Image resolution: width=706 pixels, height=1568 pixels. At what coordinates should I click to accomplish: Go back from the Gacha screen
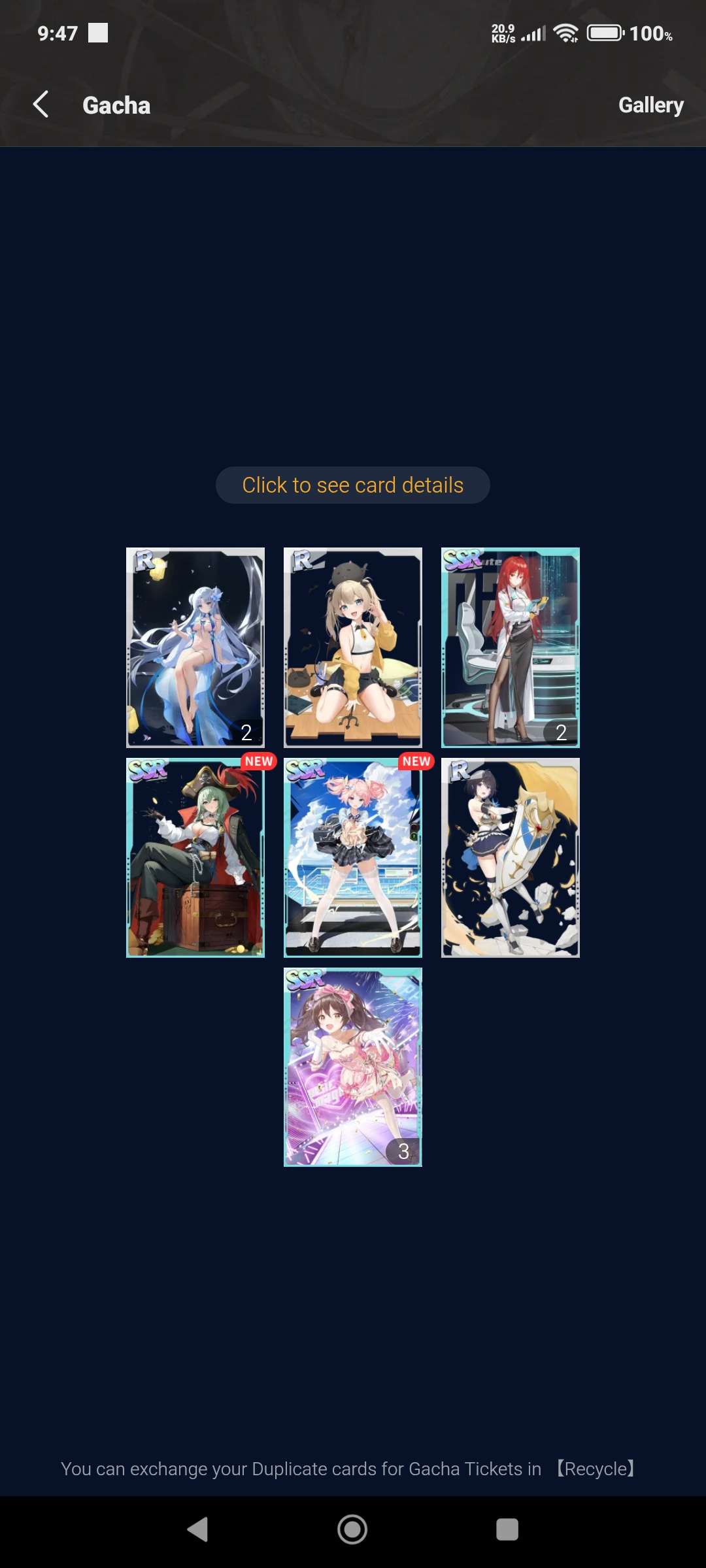pyautogui.click(x=41, y=105)
